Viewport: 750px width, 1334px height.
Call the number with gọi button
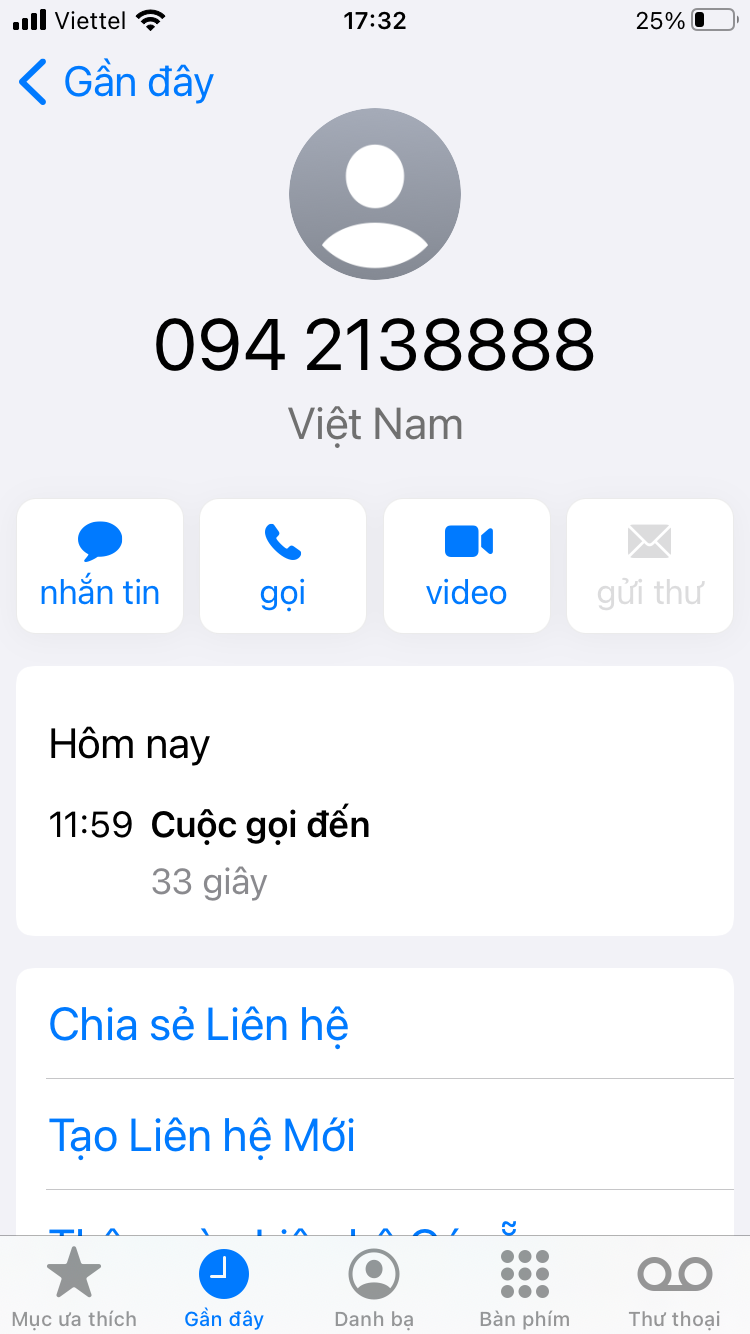coord(283,566)
